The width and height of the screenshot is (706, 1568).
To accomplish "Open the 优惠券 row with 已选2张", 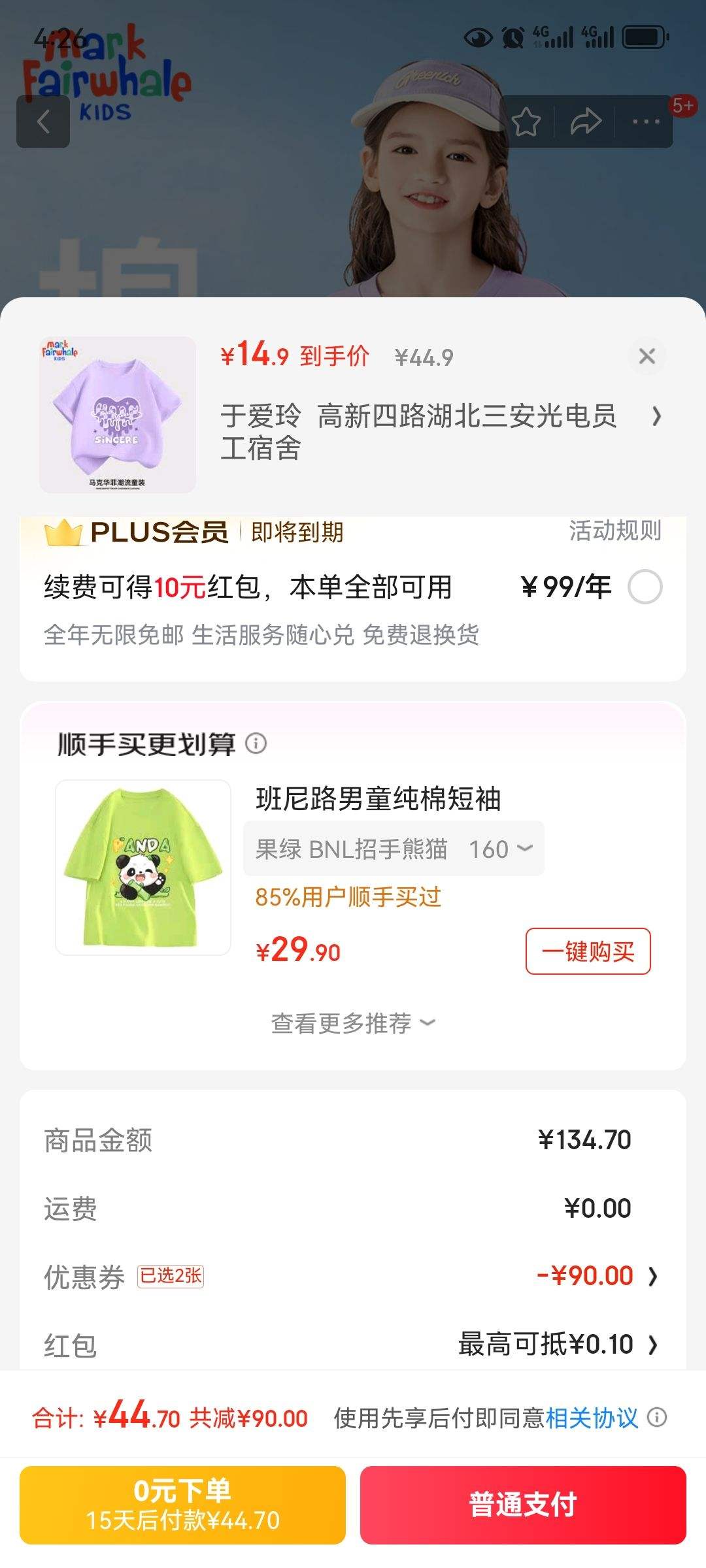I will (x=353, y=1276).
